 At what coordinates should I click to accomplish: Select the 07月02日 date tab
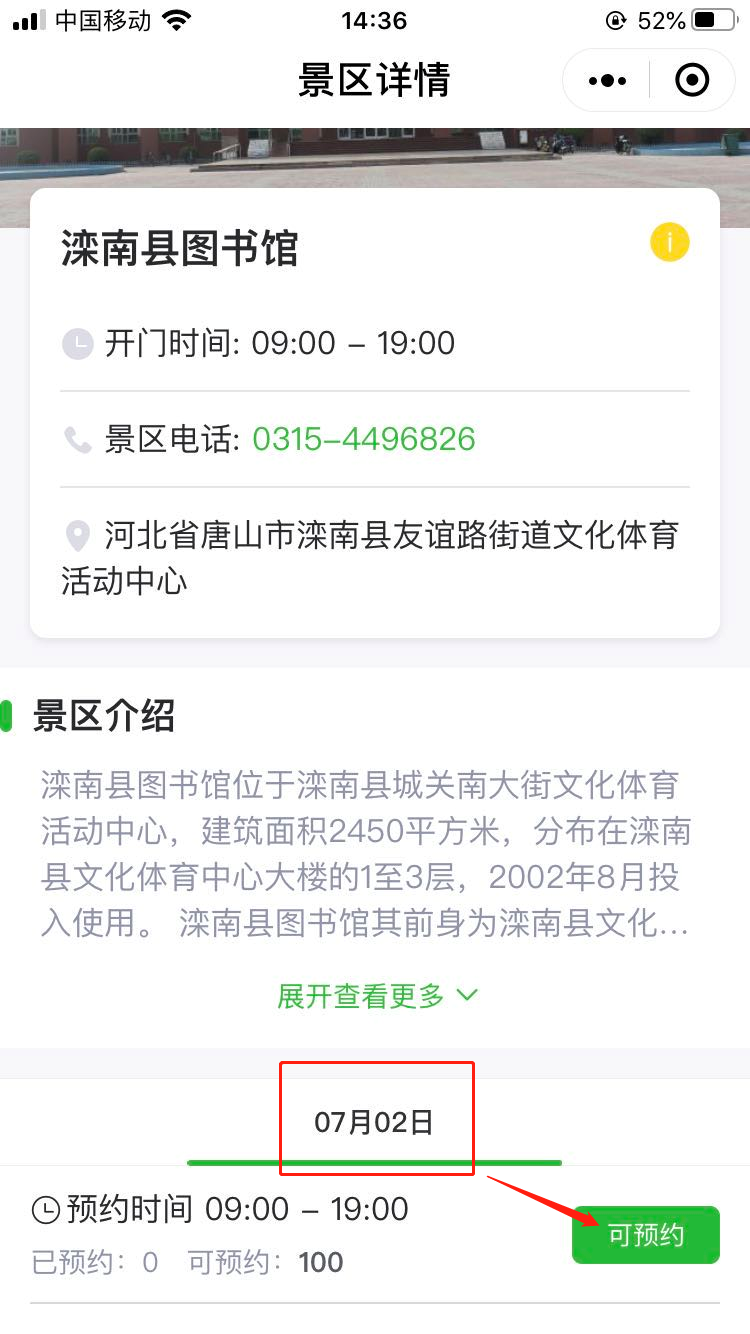click(375, 1120)
